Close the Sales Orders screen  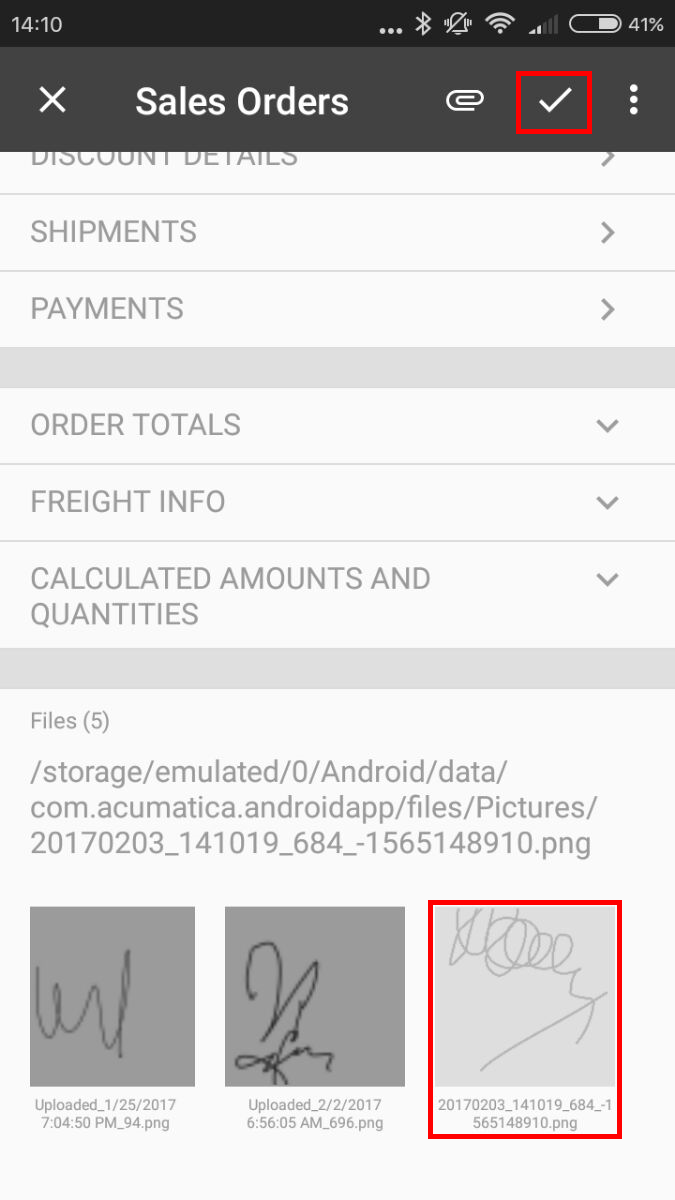coord(52,100)
